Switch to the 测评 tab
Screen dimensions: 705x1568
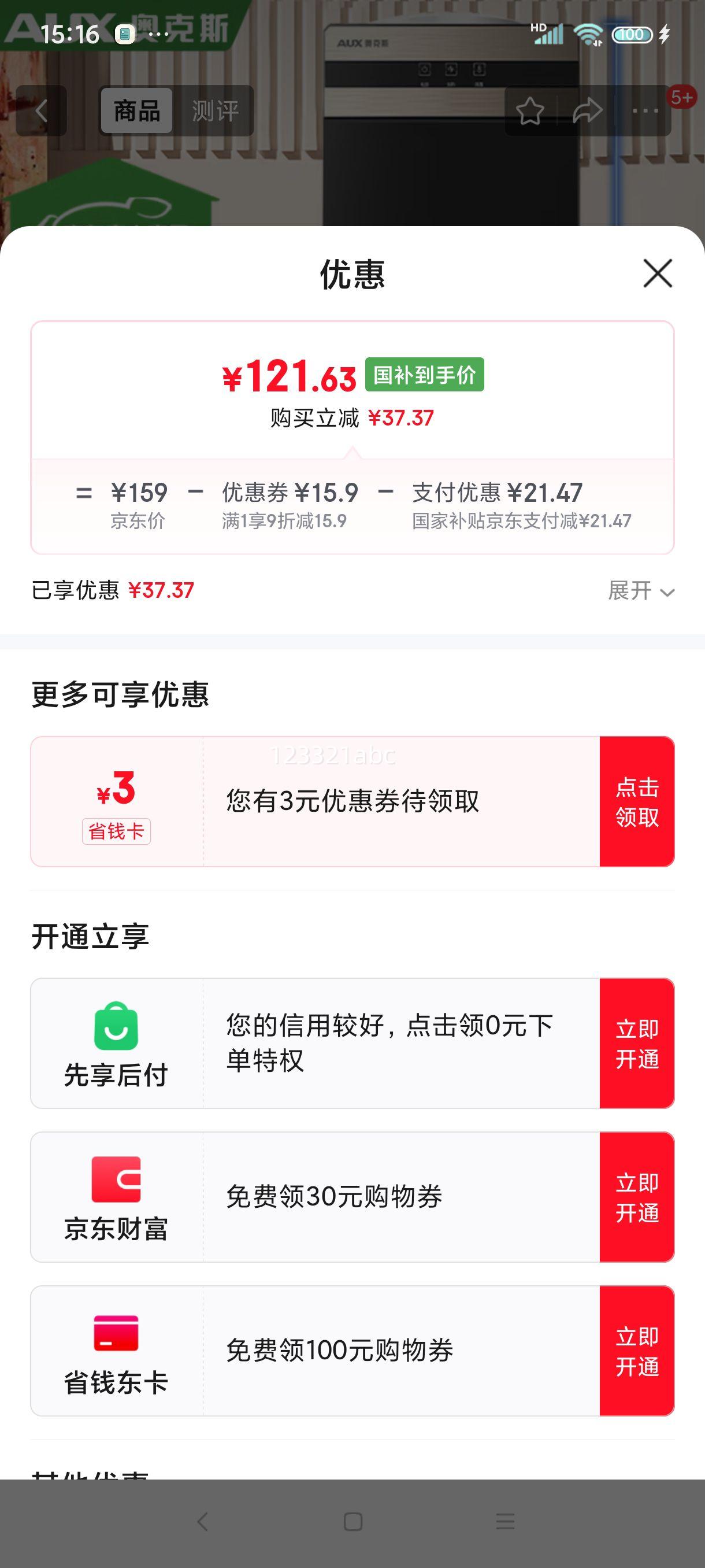coord(216,112)
